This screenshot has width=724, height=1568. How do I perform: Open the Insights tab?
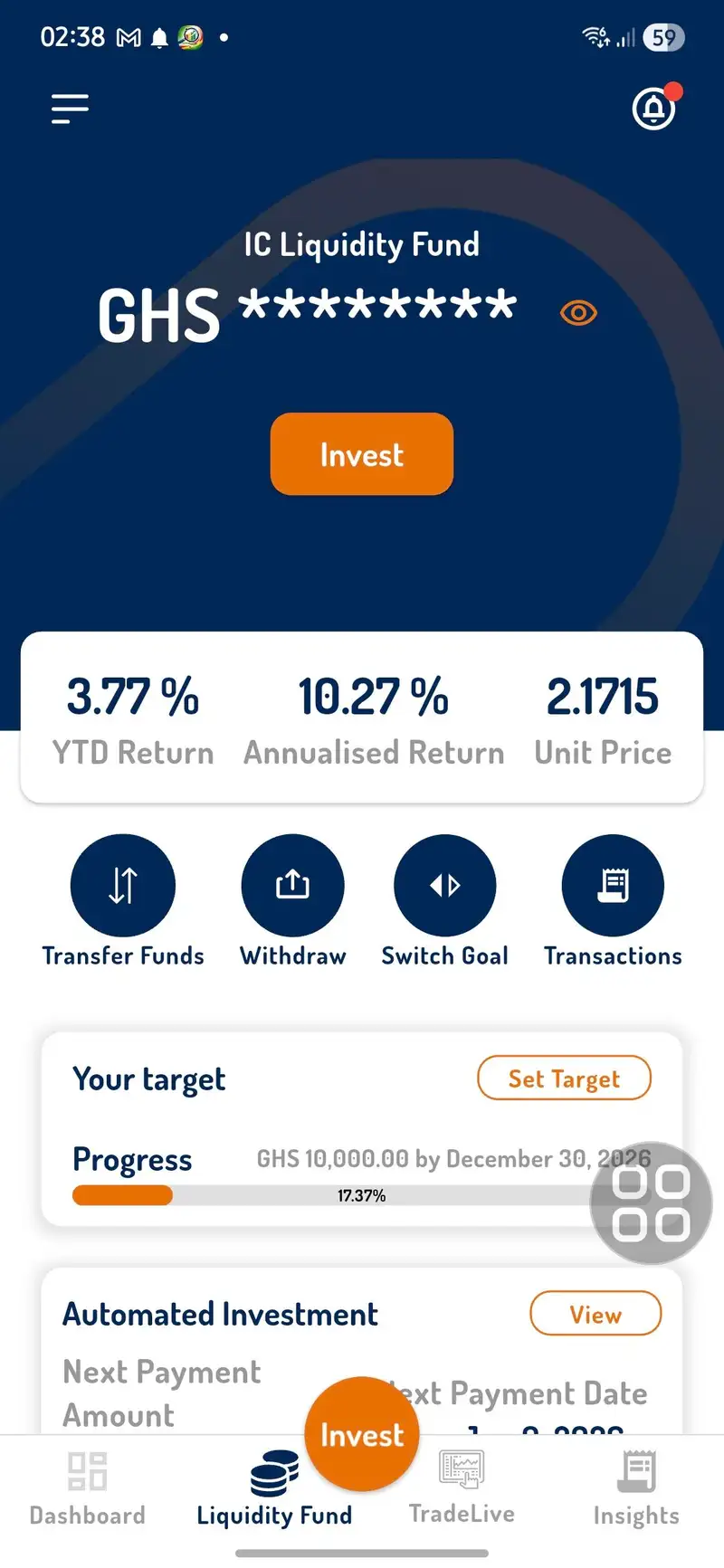(636, 1488)
